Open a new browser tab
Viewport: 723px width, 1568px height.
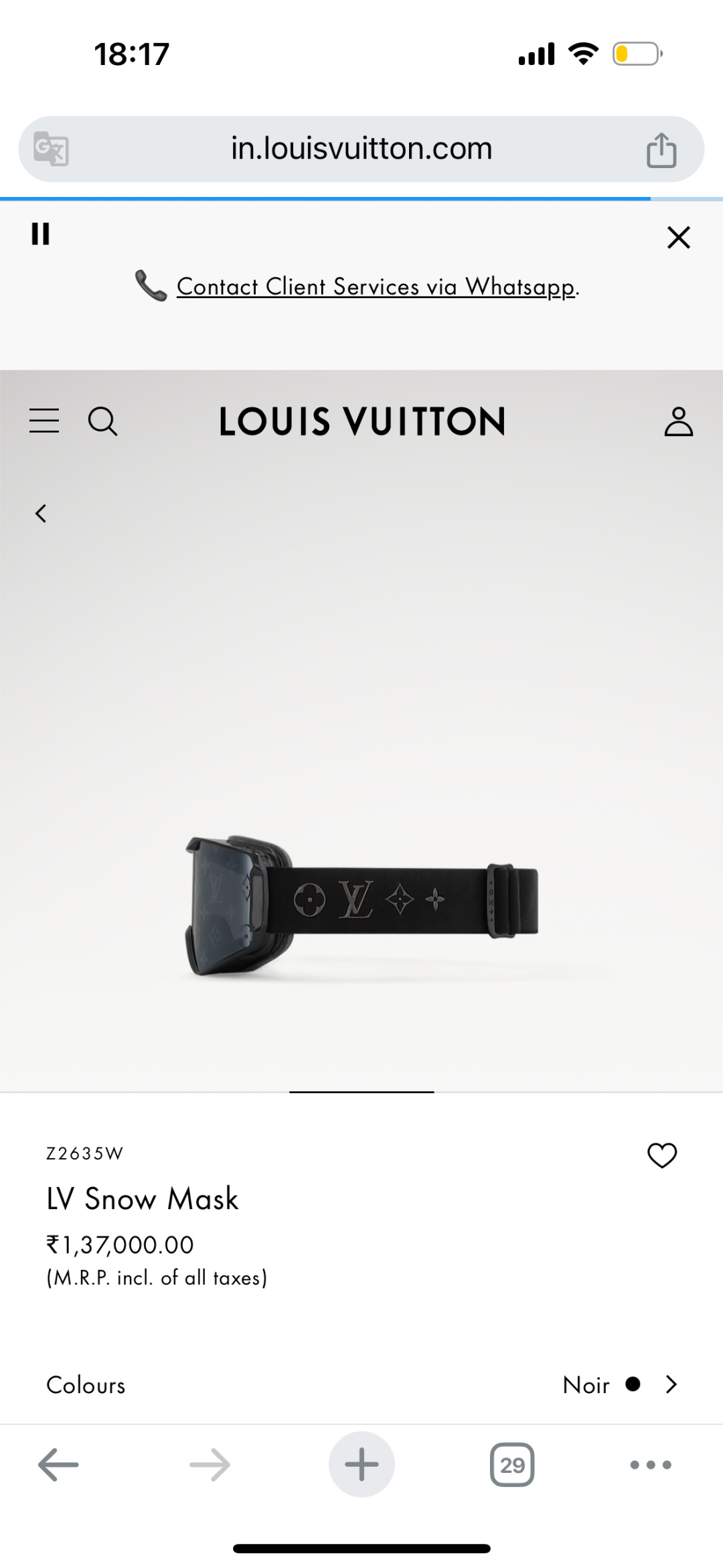click(x=361, y=1465)
